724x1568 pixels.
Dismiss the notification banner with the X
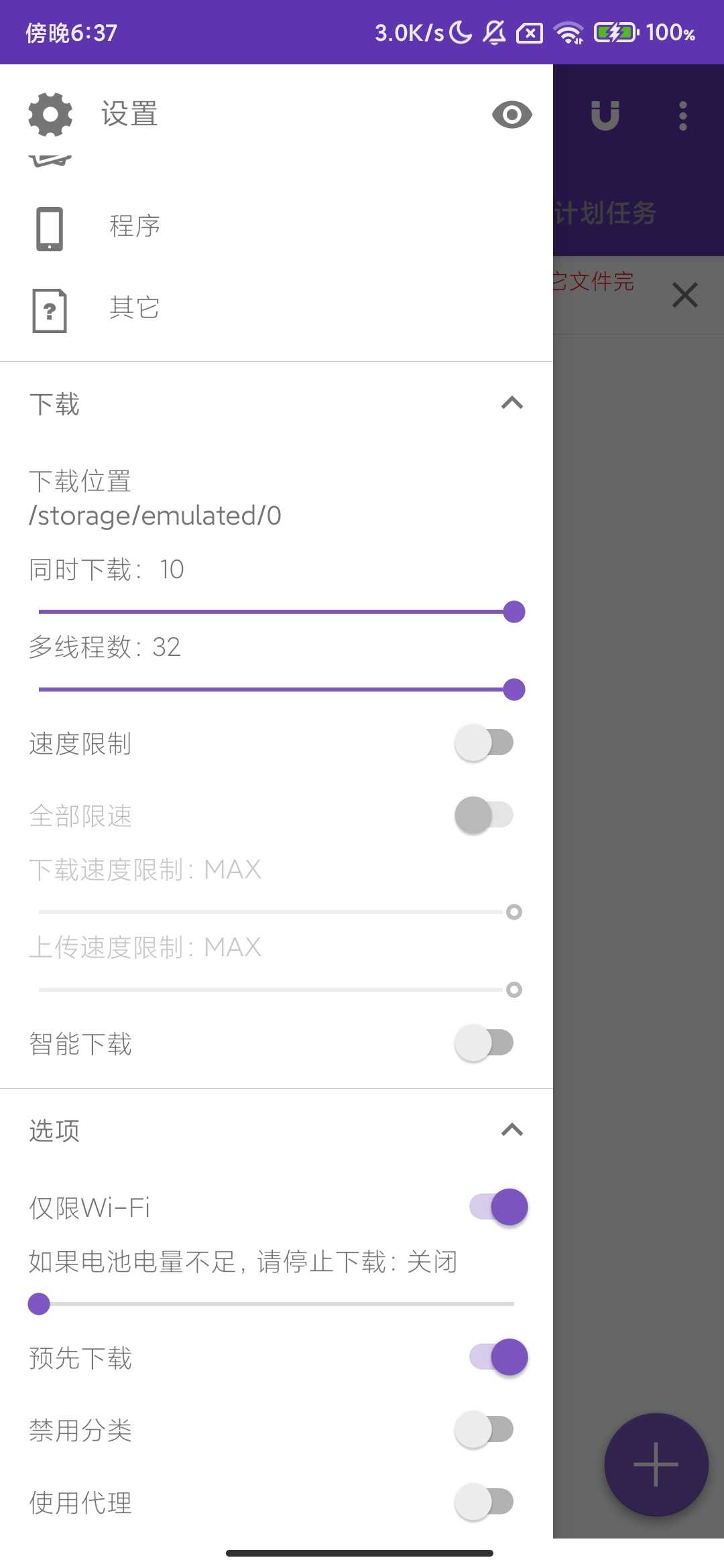(684, 295)
